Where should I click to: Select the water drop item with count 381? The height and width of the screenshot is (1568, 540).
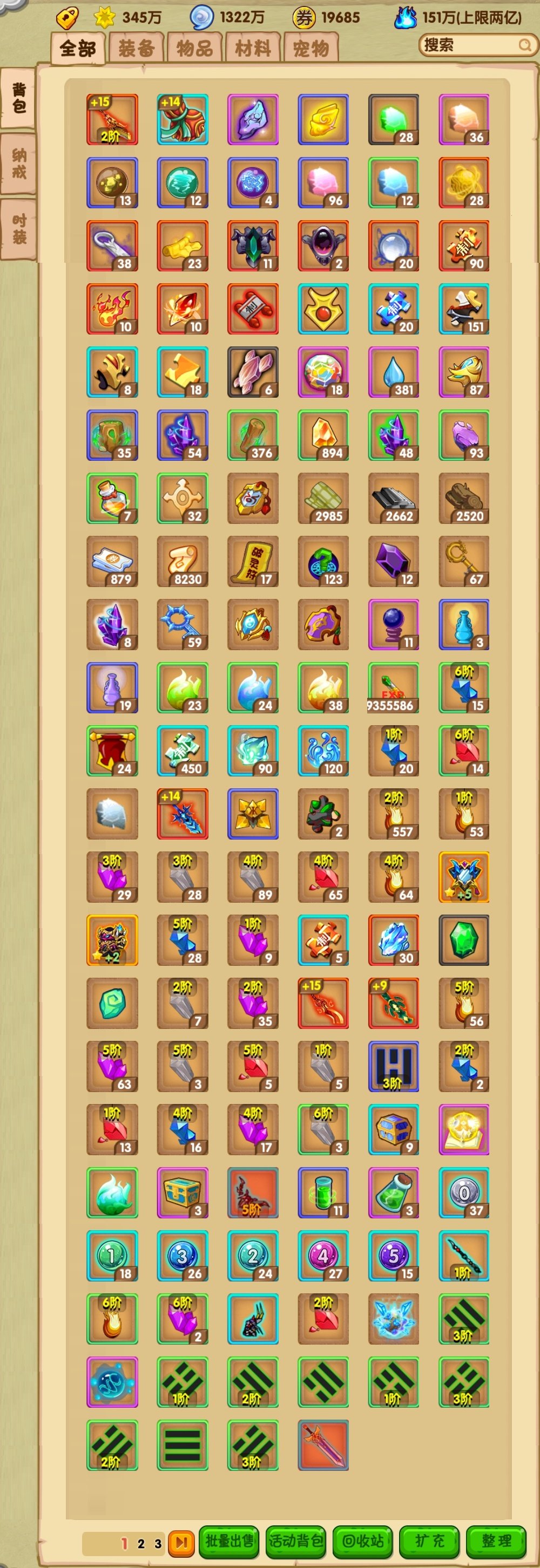click(x=393, y=372)
